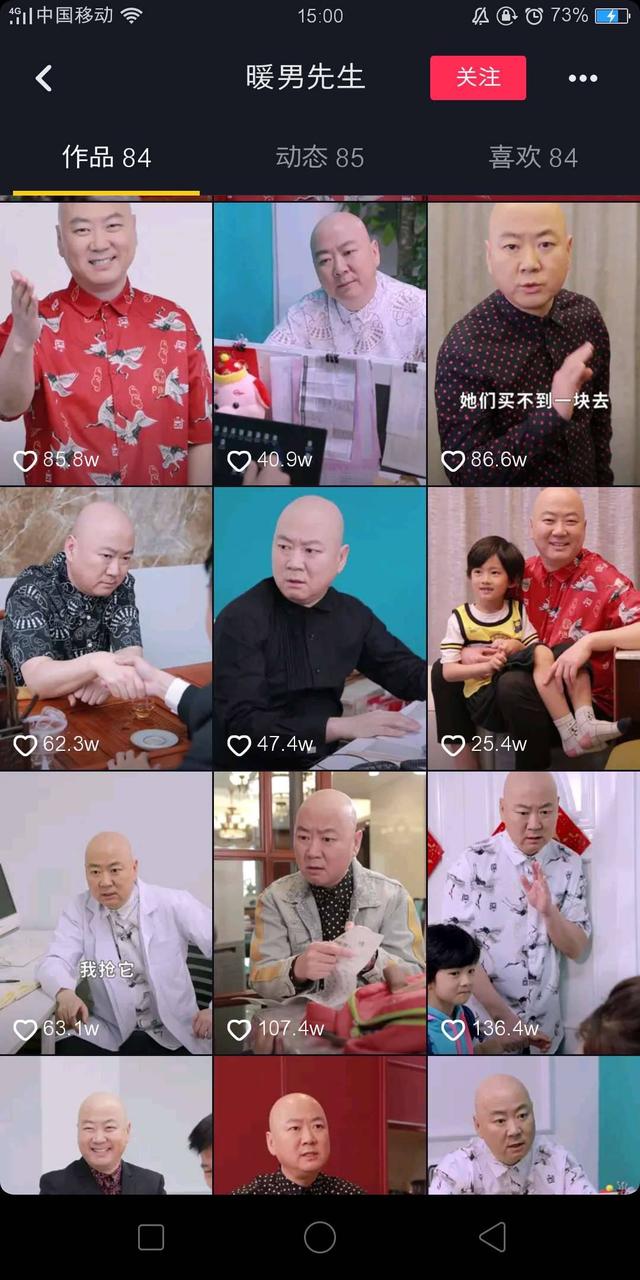Open the video with 136.4w likes

pyautogui.click(x=533, y=913)
